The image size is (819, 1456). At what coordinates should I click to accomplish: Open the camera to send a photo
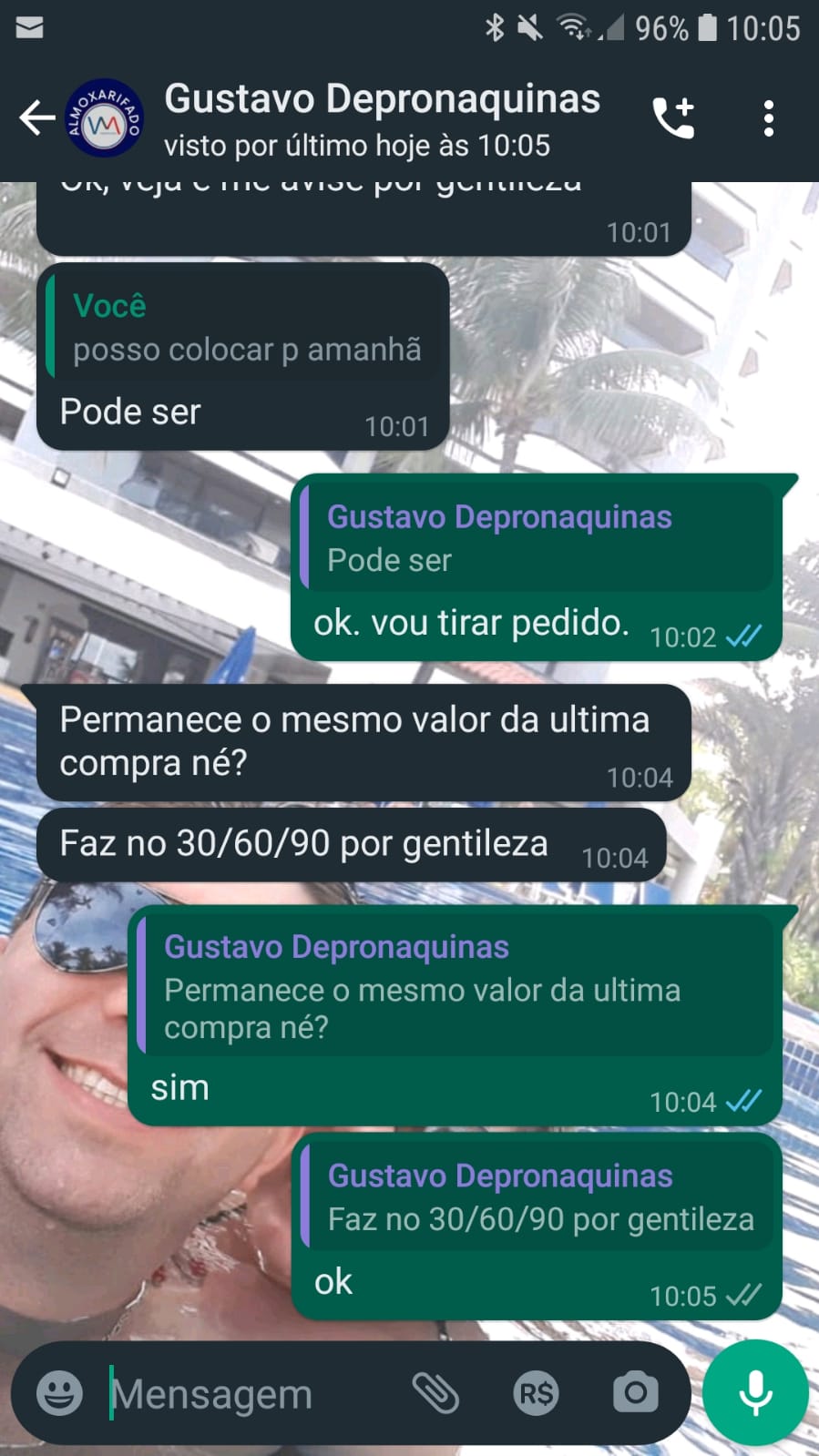pos(635,1393)
